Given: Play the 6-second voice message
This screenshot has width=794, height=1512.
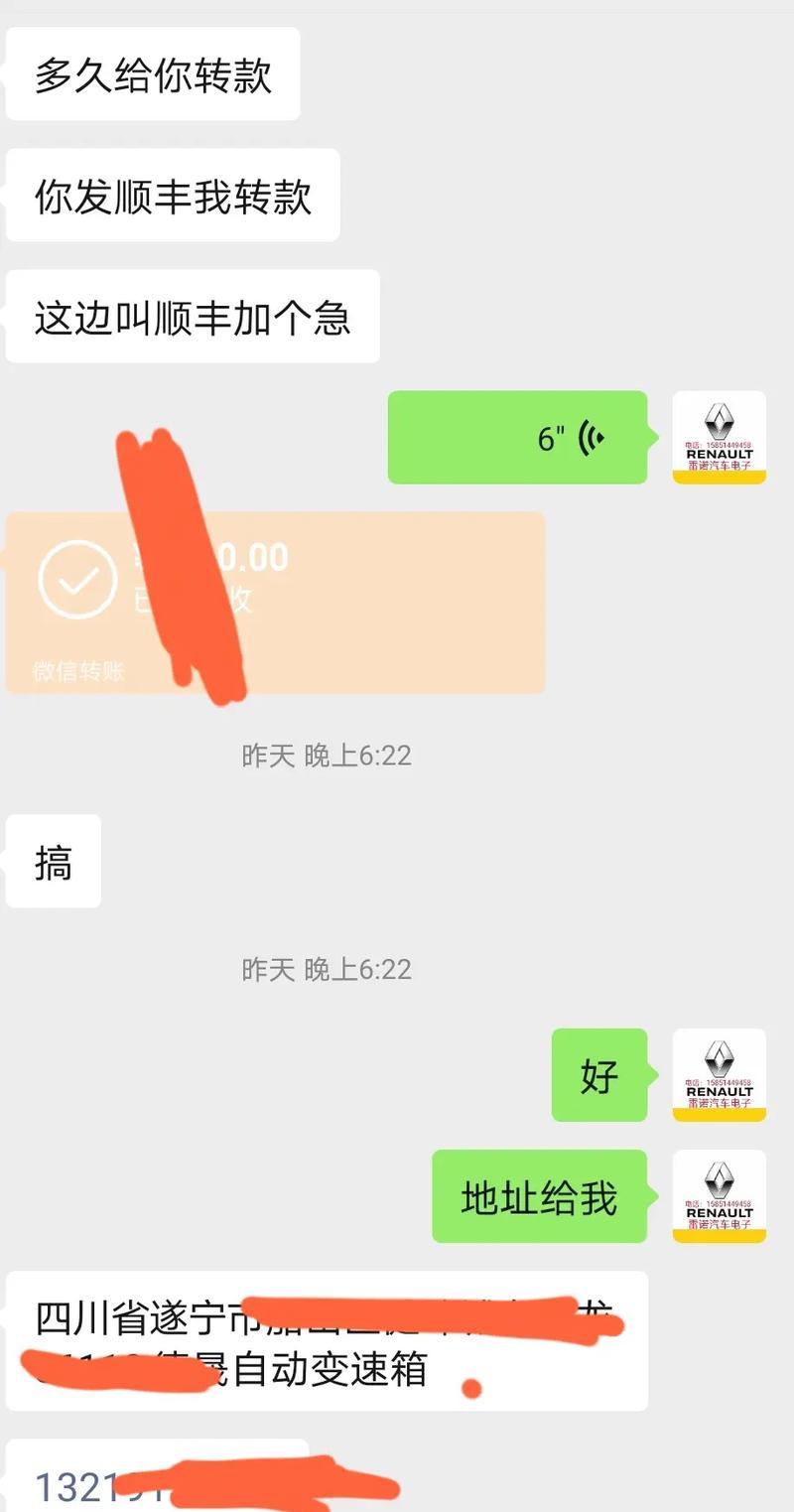Looking at the screenshot, I should pos(517,438).
